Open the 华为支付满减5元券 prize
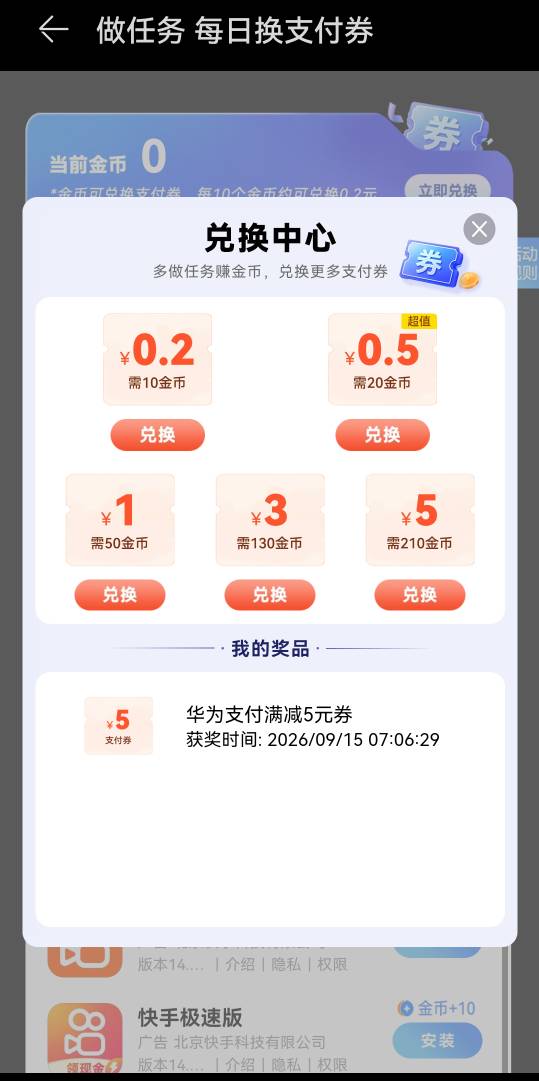 [x=270, y=727]
